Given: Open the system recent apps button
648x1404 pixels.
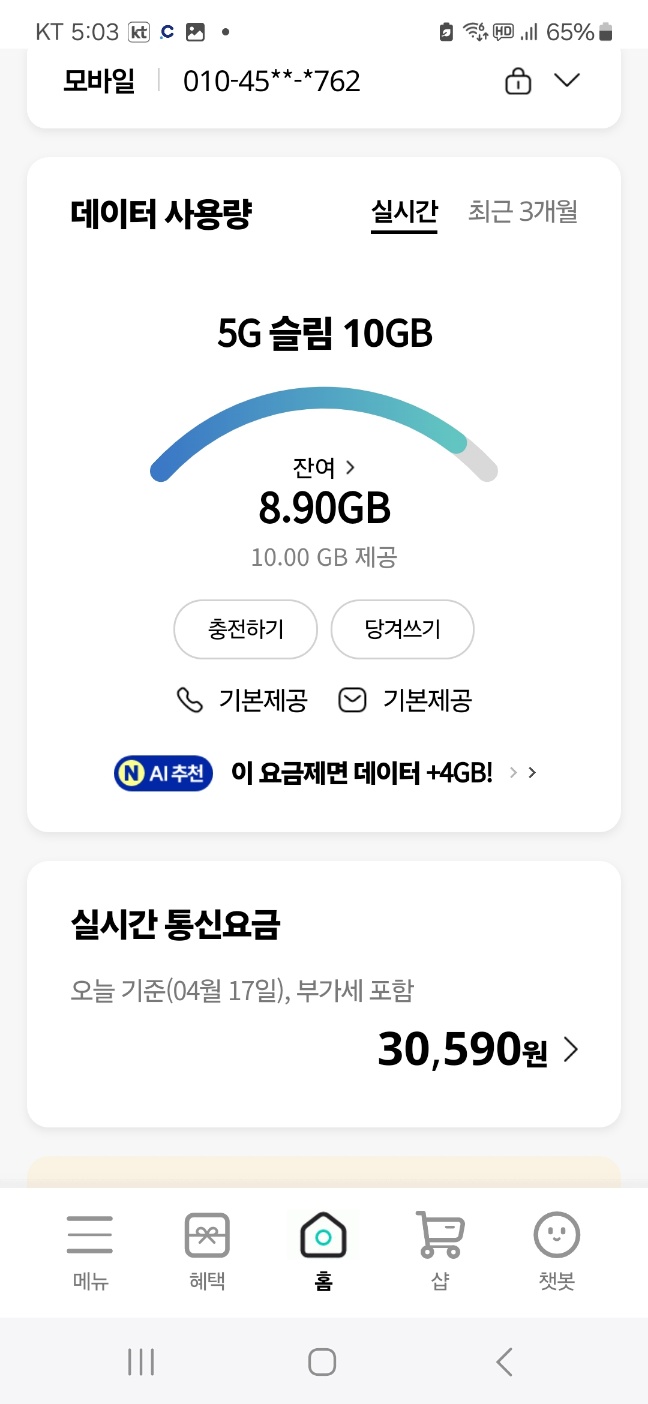Looking at the screenshot, I should 141,1361.
